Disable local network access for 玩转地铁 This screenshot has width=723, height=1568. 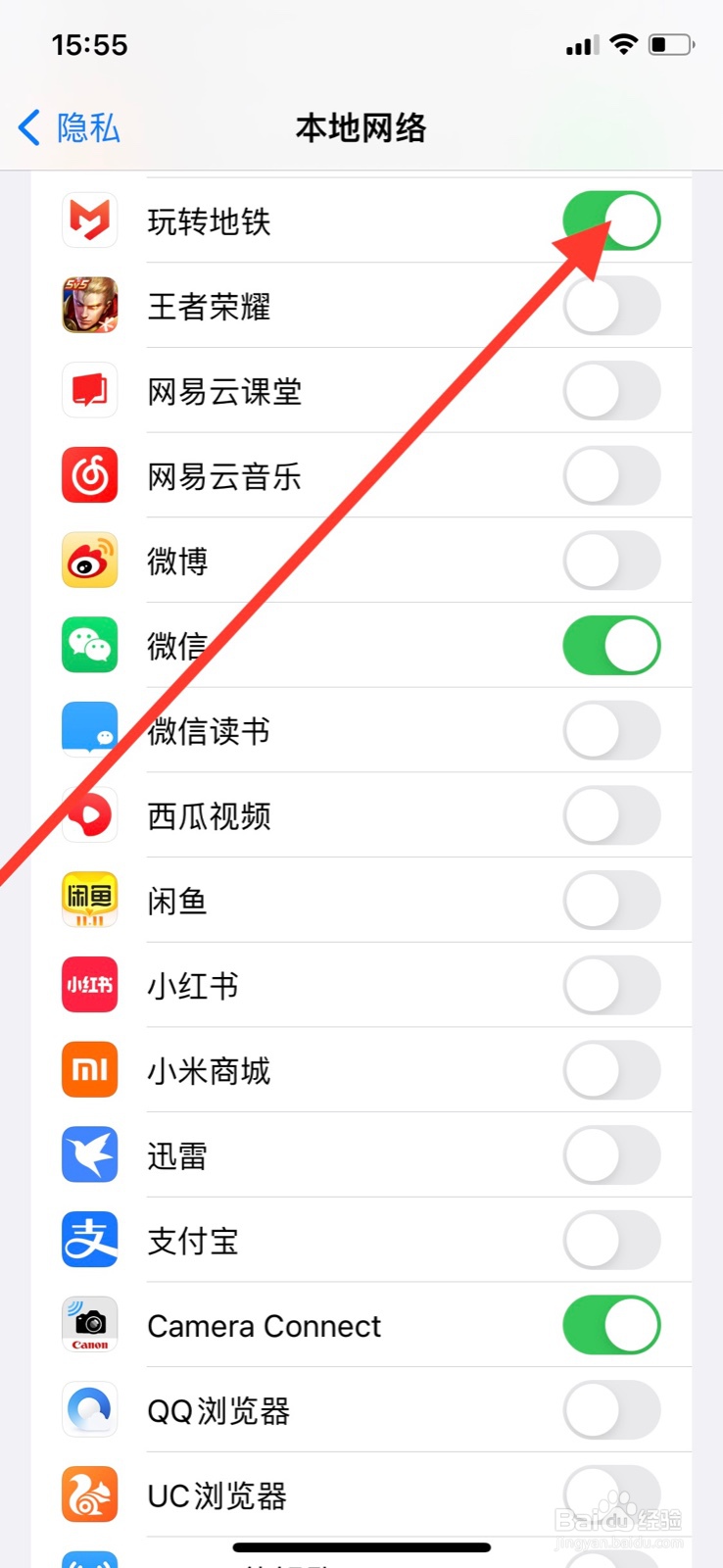[x=611, y=220]
